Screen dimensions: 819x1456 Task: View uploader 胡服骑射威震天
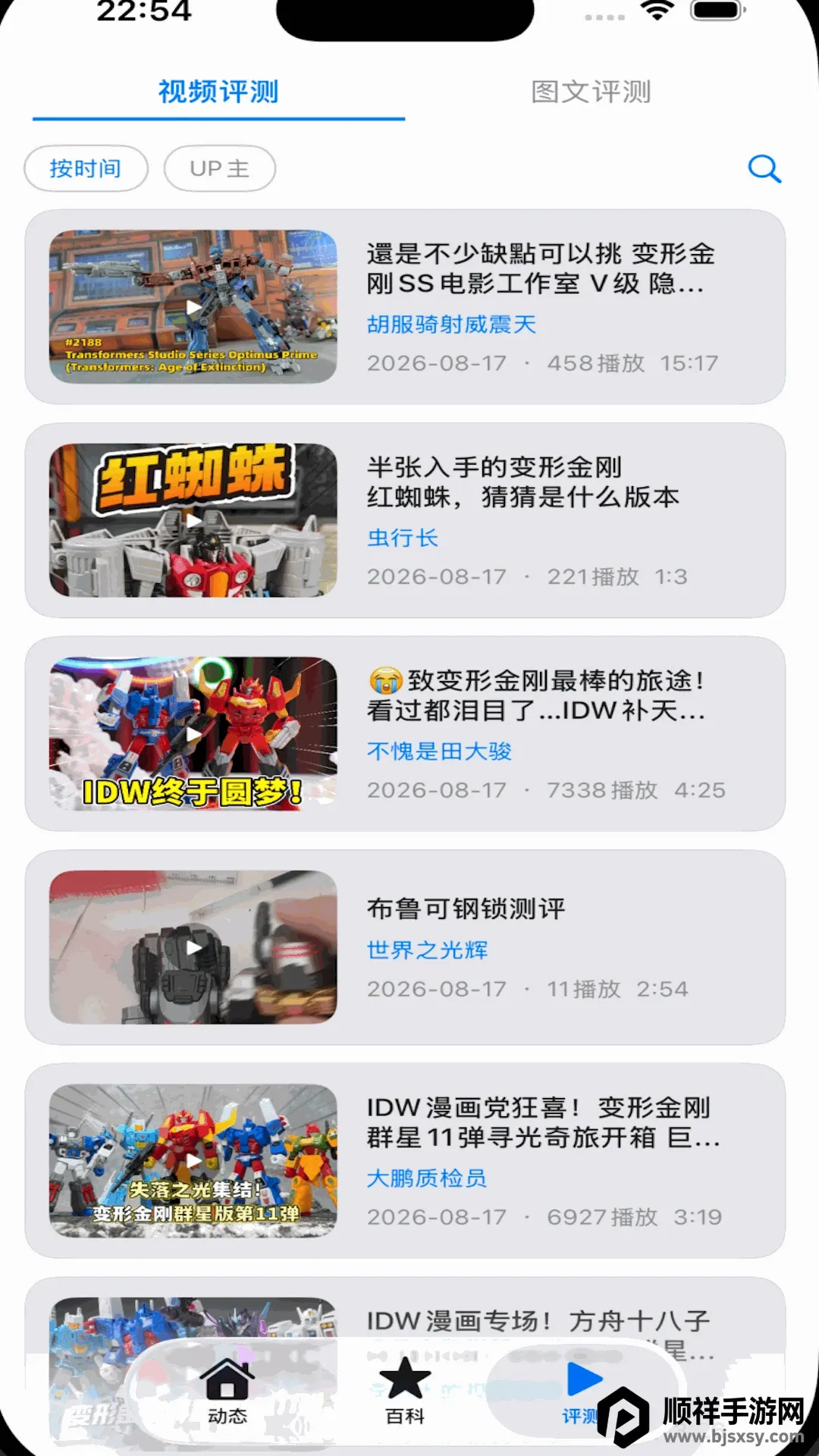451,325
